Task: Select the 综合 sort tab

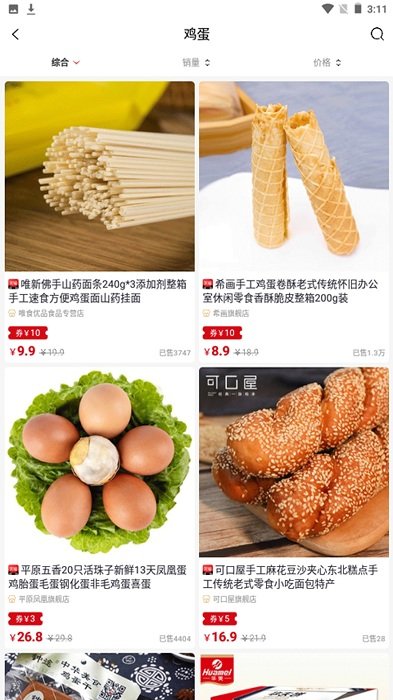Action: (x=66, y=62)
